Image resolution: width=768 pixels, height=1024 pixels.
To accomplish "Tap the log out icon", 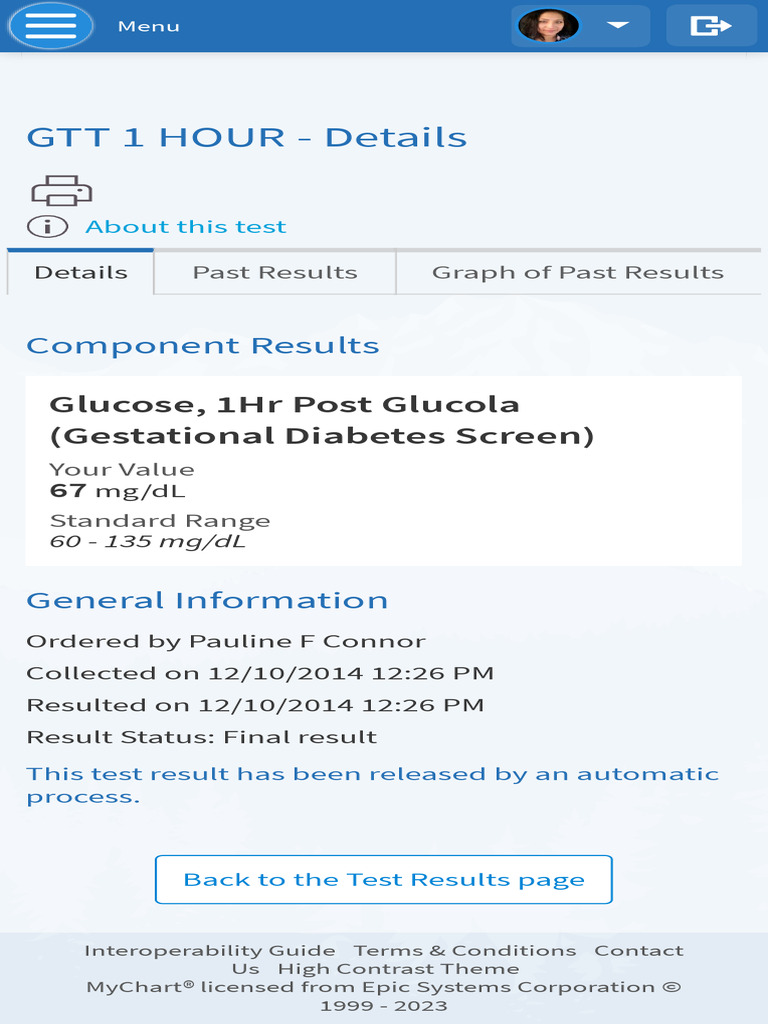I will pos(711,26).
